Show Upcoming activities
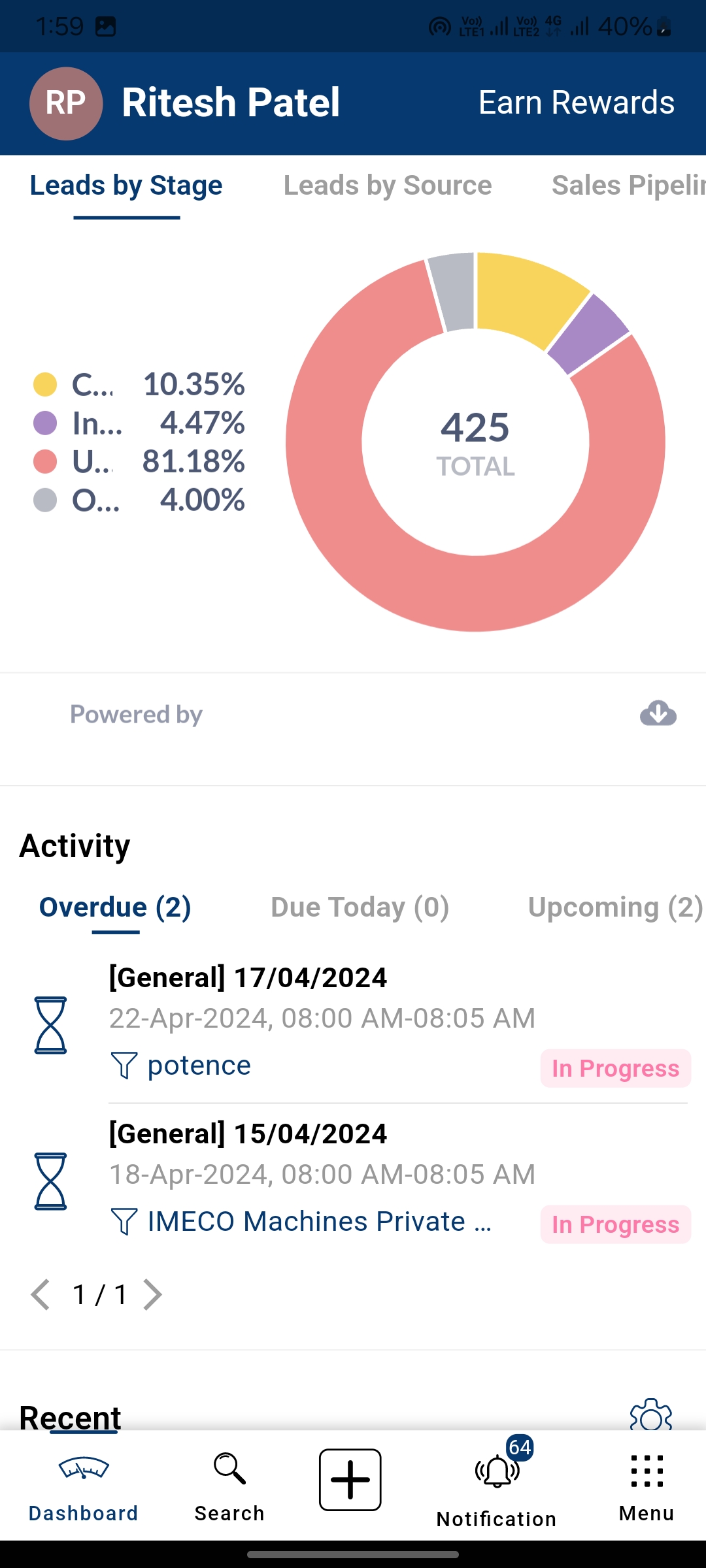Image resolution: width=706 pixels, height=1568 pixels. (615, 907)
